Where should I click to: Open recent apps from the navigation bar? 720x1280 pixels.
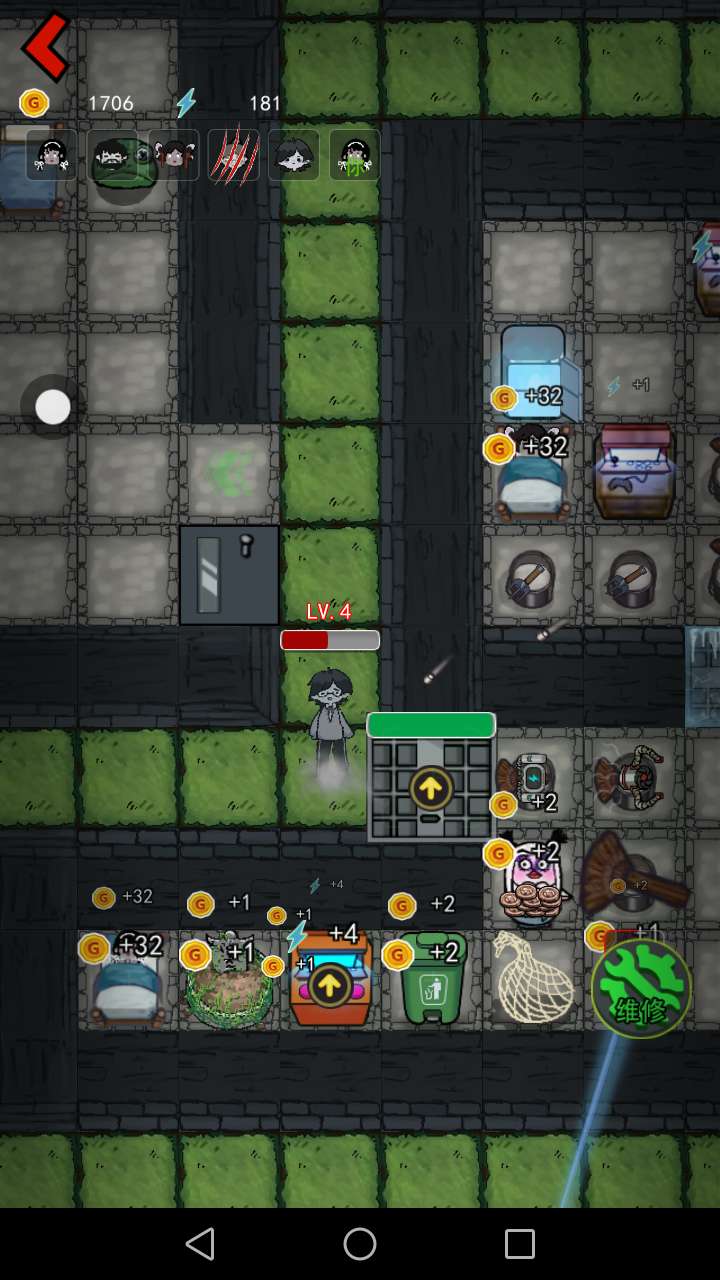tap(519, 1244)
